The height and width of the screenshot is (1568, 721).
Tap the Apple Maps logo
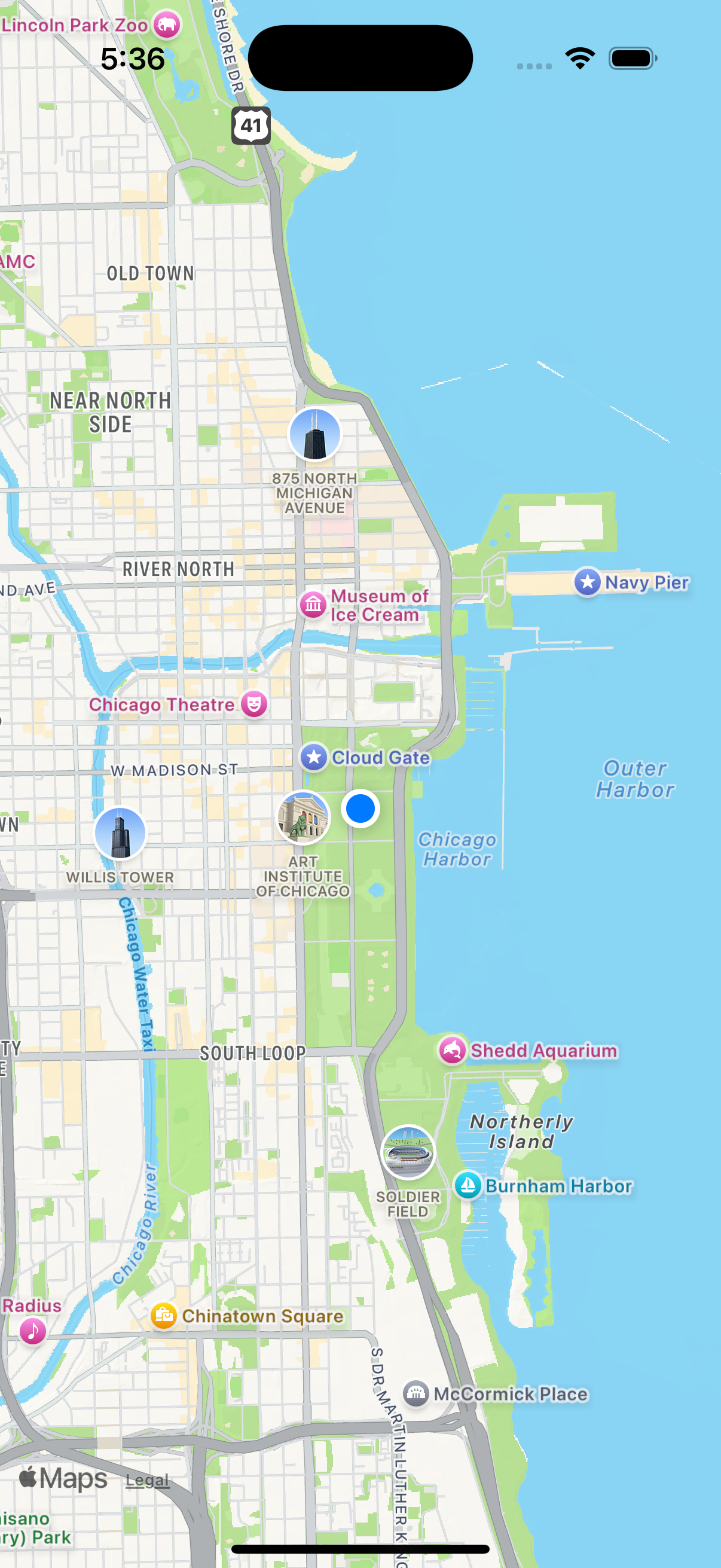[64, 1478]
